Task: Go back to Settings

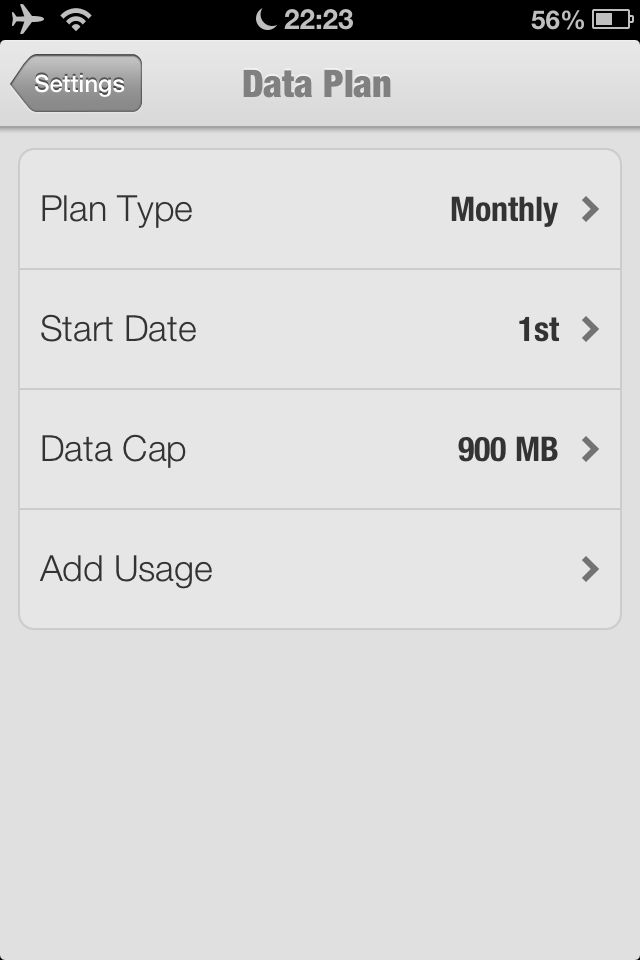Action: [78, 84]
